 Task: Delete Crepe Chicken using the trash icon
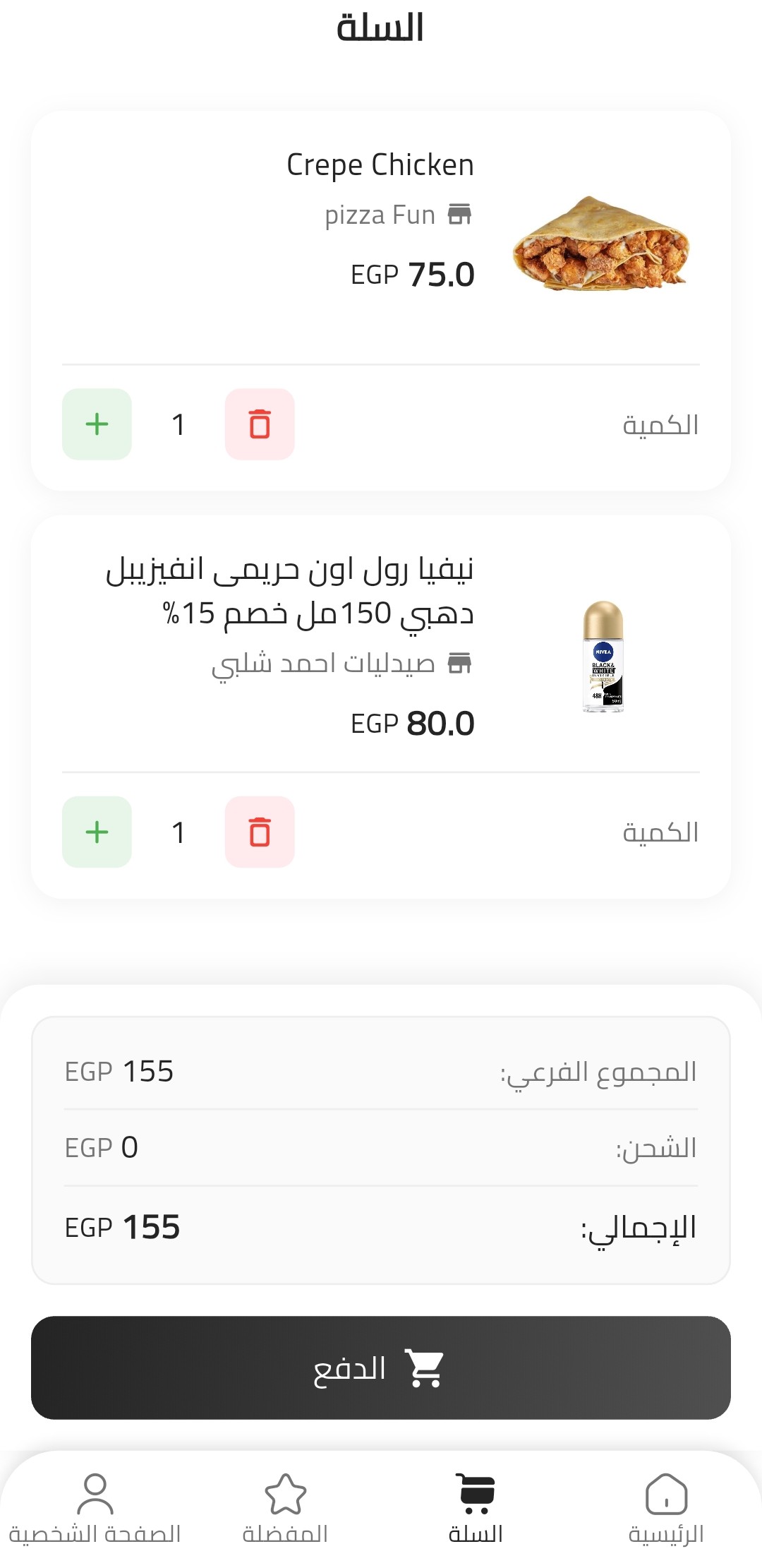[x=260, y=424]
